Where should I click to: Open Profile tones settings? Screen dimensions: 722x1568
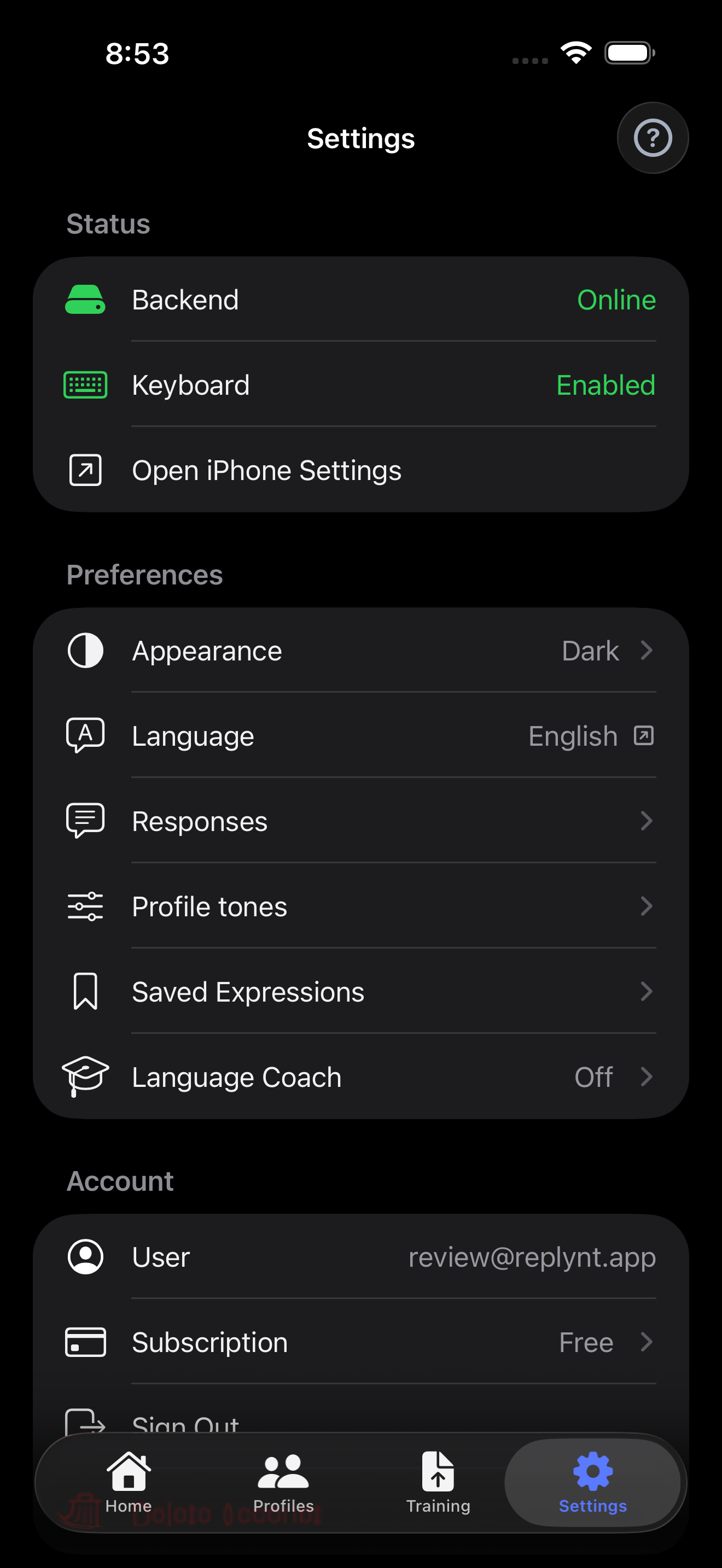(361, 906)
